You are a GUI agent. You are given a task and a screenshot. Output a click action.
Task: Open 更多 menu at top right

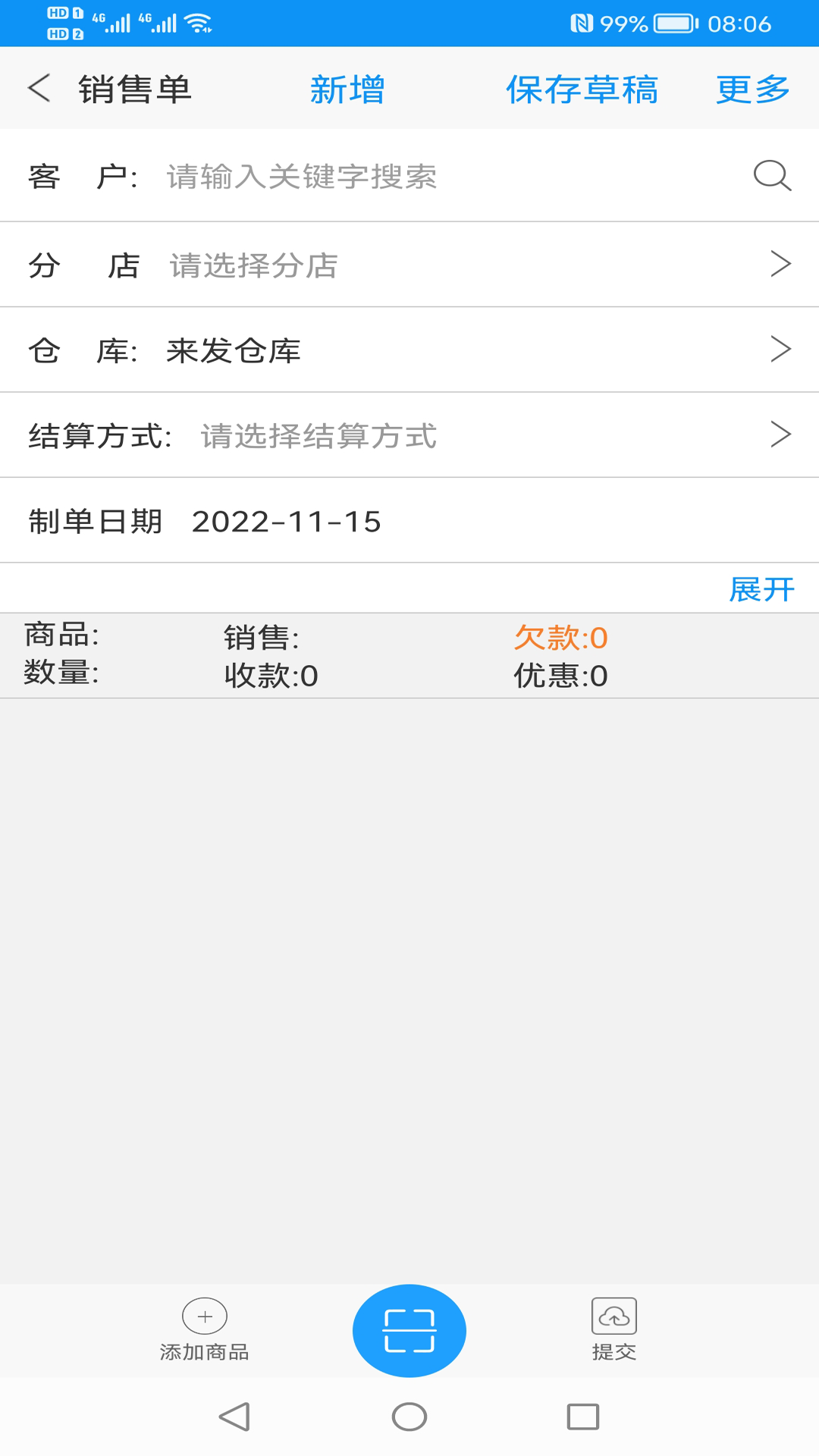pos(752,89)
